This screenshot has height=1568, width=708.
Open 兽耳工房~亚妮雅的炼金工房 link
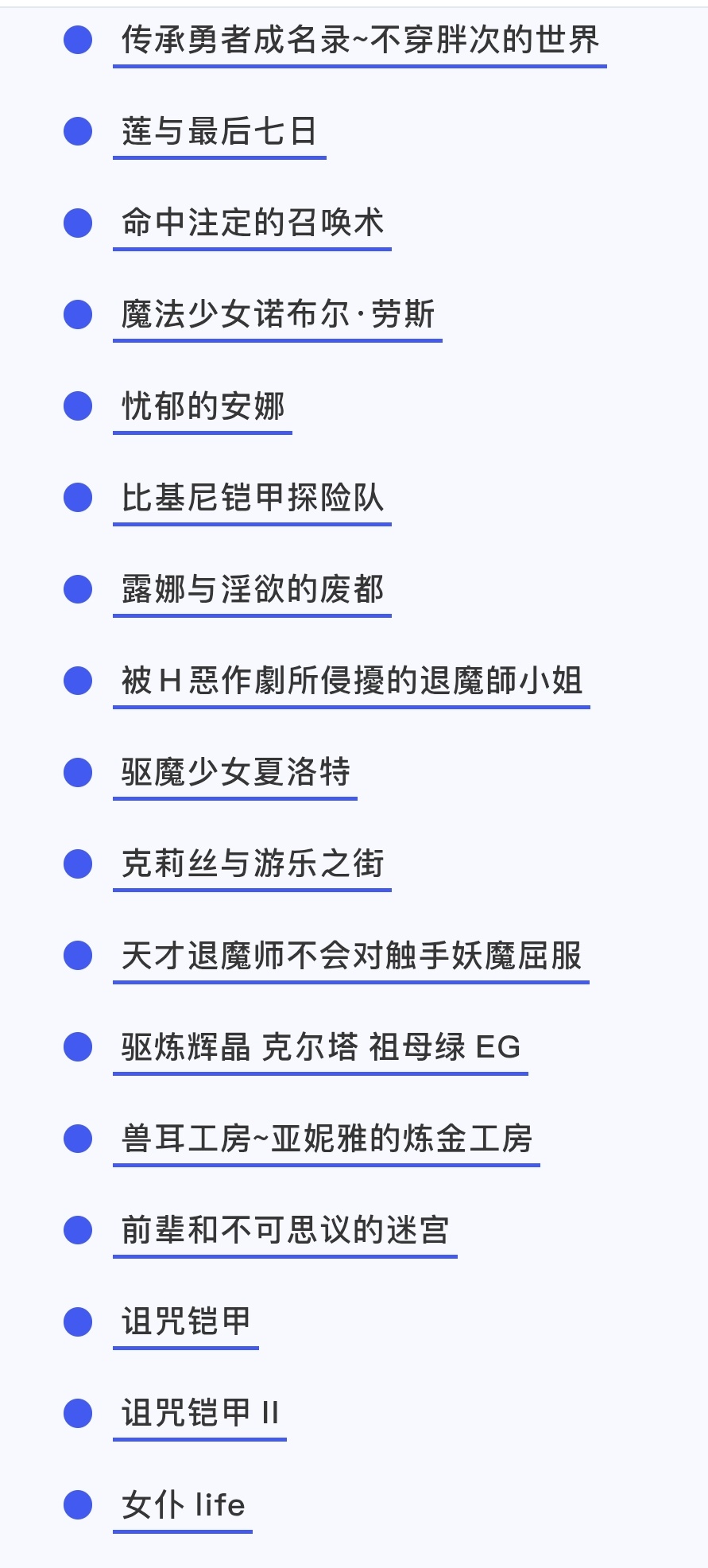(x=327, y=1138)
